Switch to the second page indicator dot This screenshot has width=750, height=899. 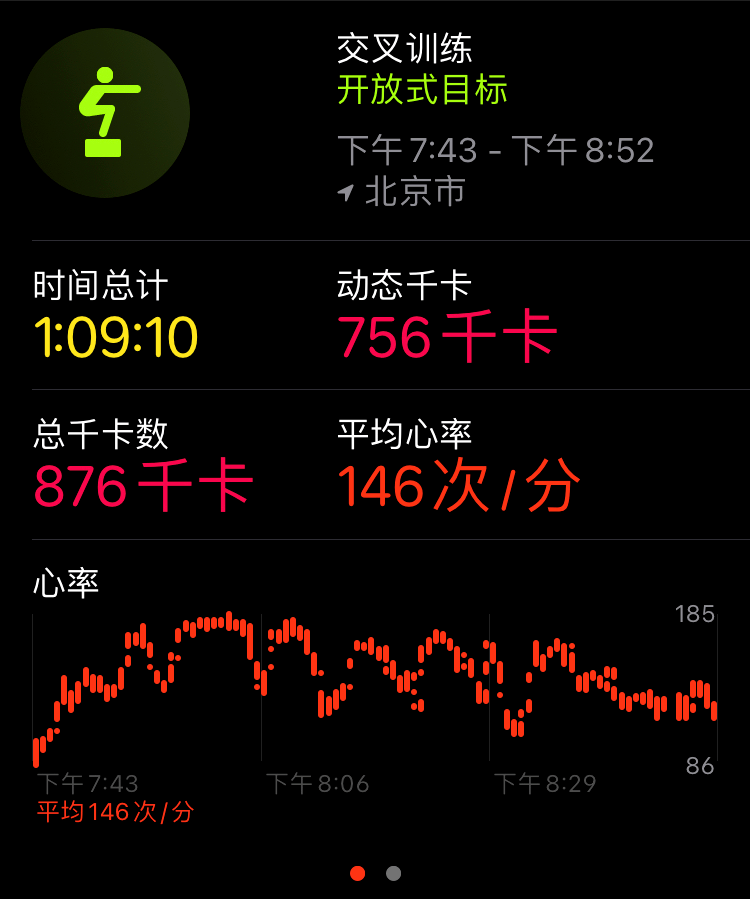pyautogui.click(x=393, y=873)
